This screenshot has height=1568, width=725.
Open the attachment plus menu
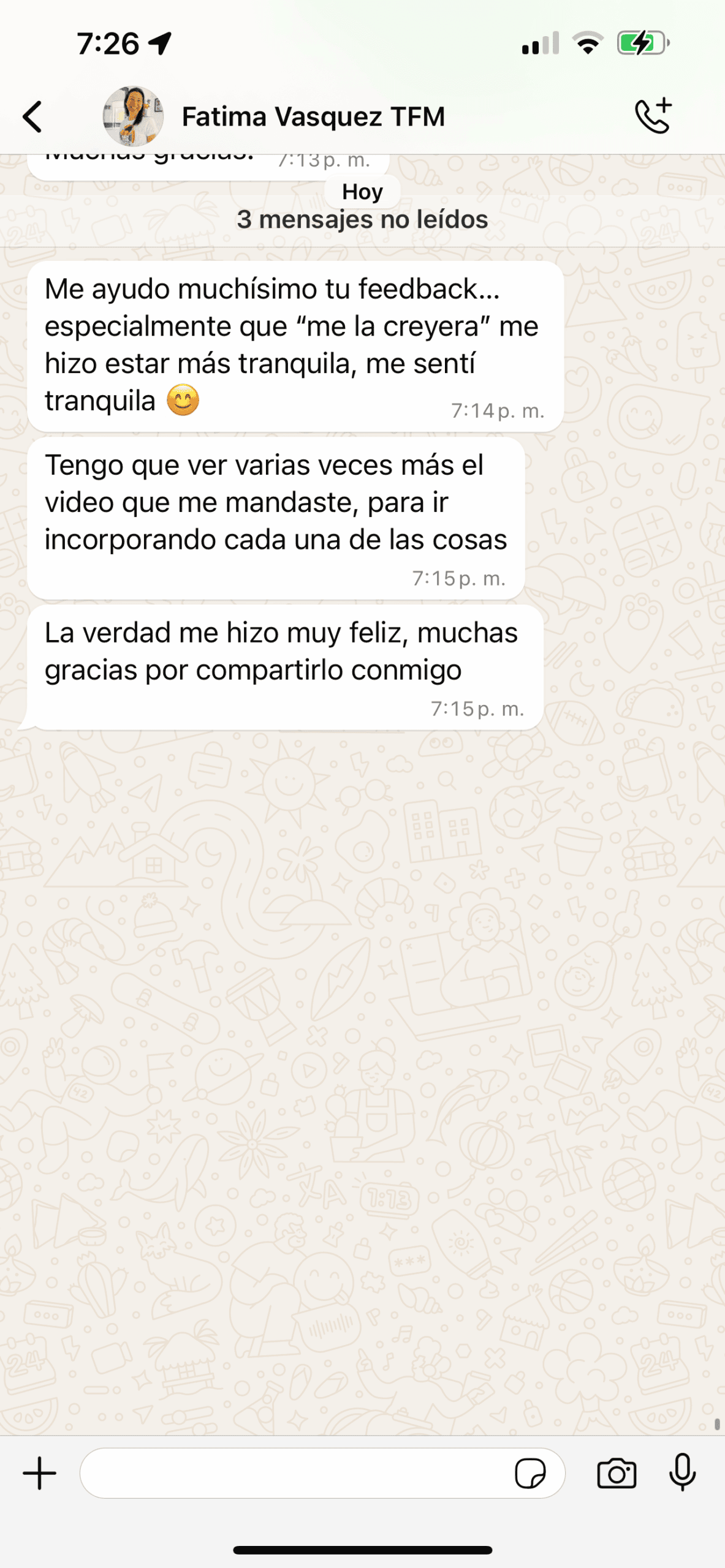point(40,1473)
